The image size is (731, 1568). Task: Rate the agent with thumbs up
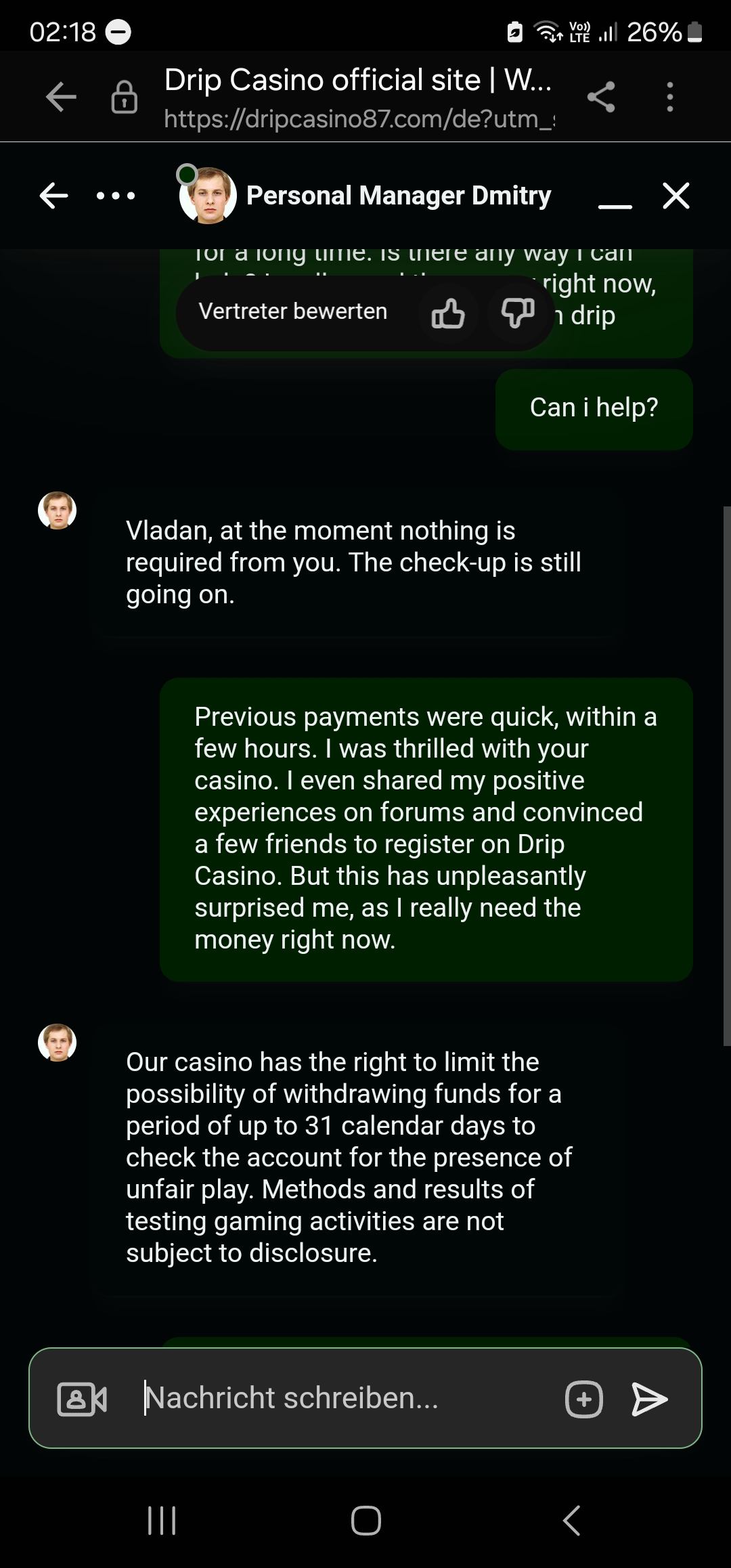coord(448,313)
